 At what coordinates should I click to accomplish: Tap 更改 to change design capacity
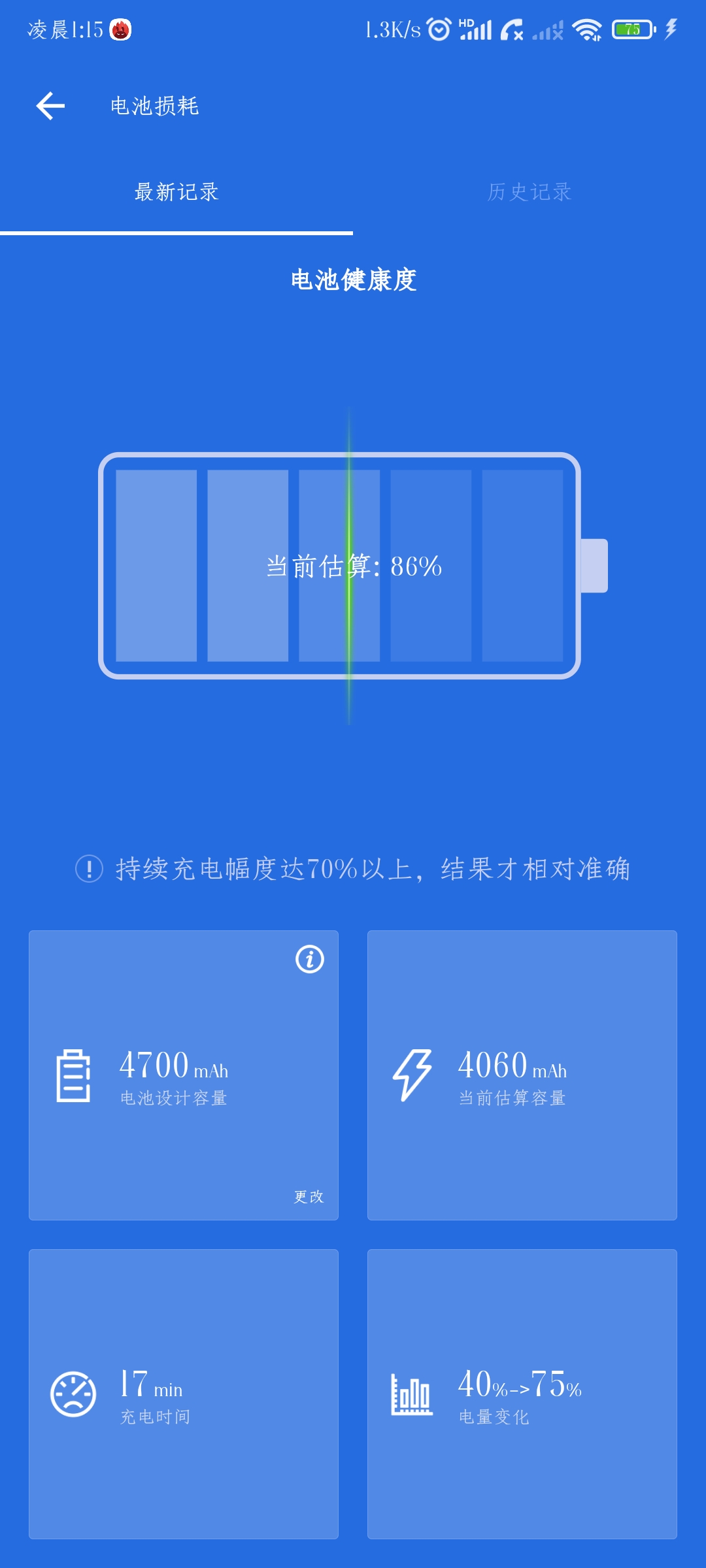tap(309, 1196)
